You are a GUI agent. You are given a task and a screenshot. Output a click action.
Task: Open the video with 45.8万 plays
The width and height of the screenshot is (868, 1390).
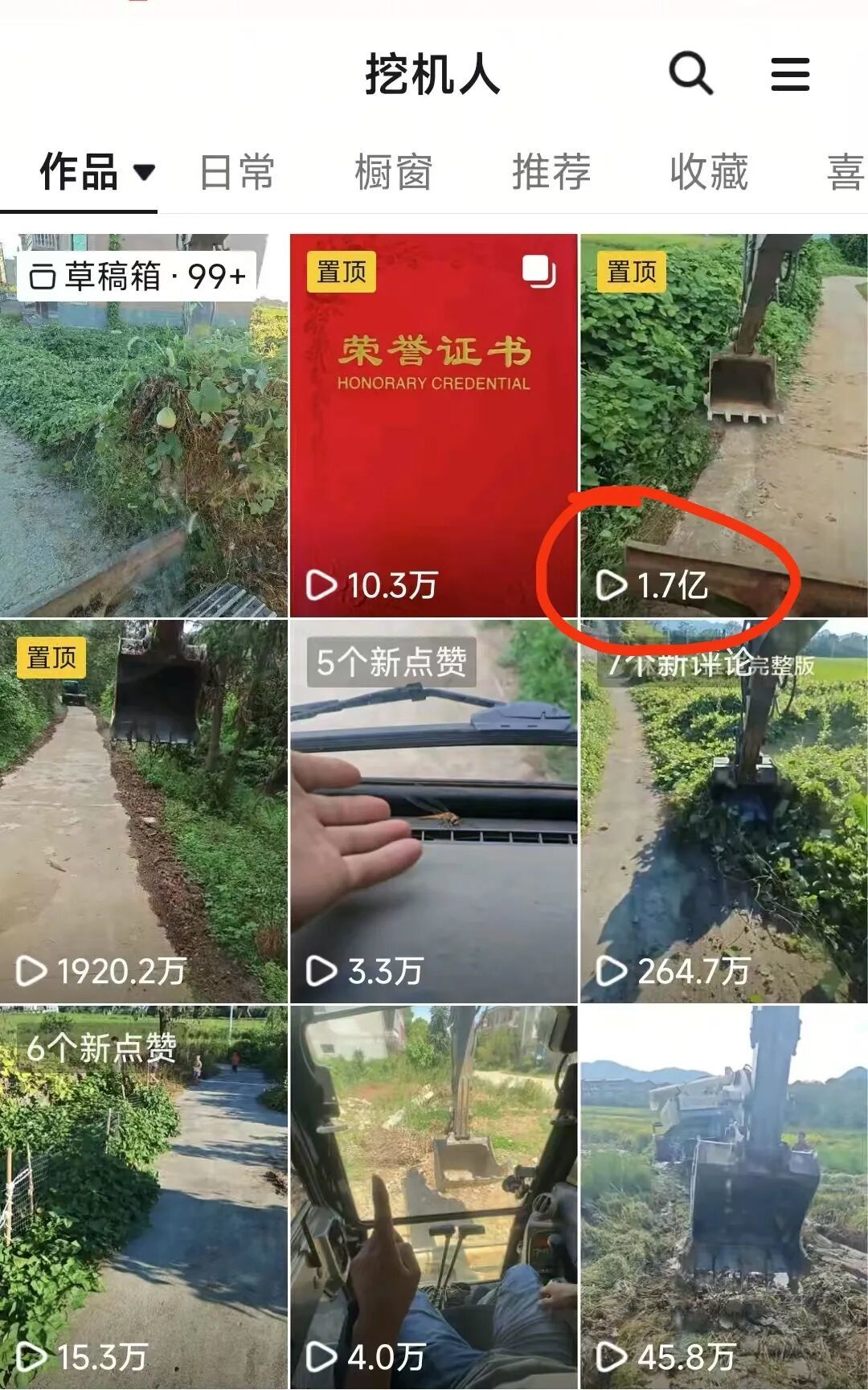click(723, 1198)
